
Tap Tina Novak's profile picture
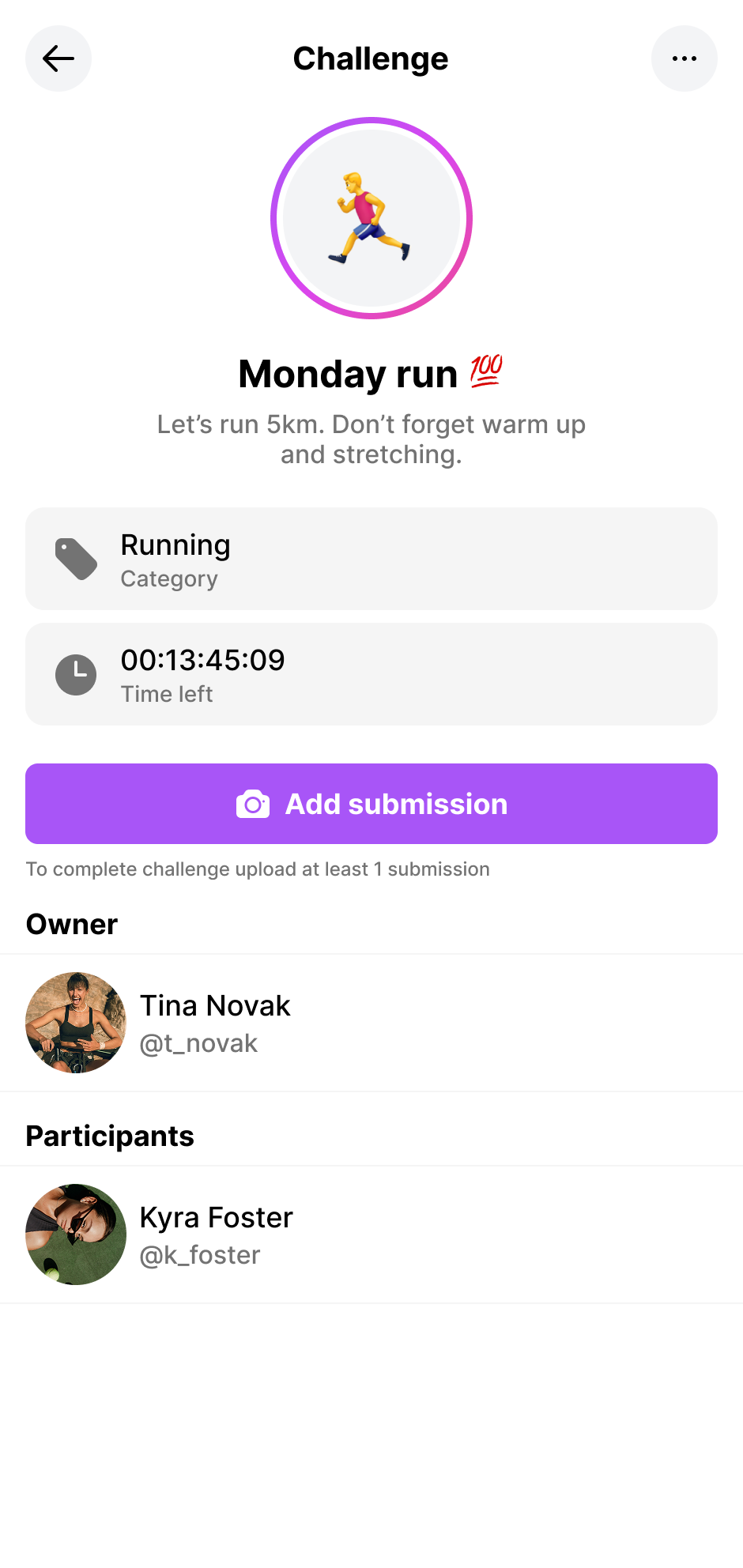(75, 1022)
